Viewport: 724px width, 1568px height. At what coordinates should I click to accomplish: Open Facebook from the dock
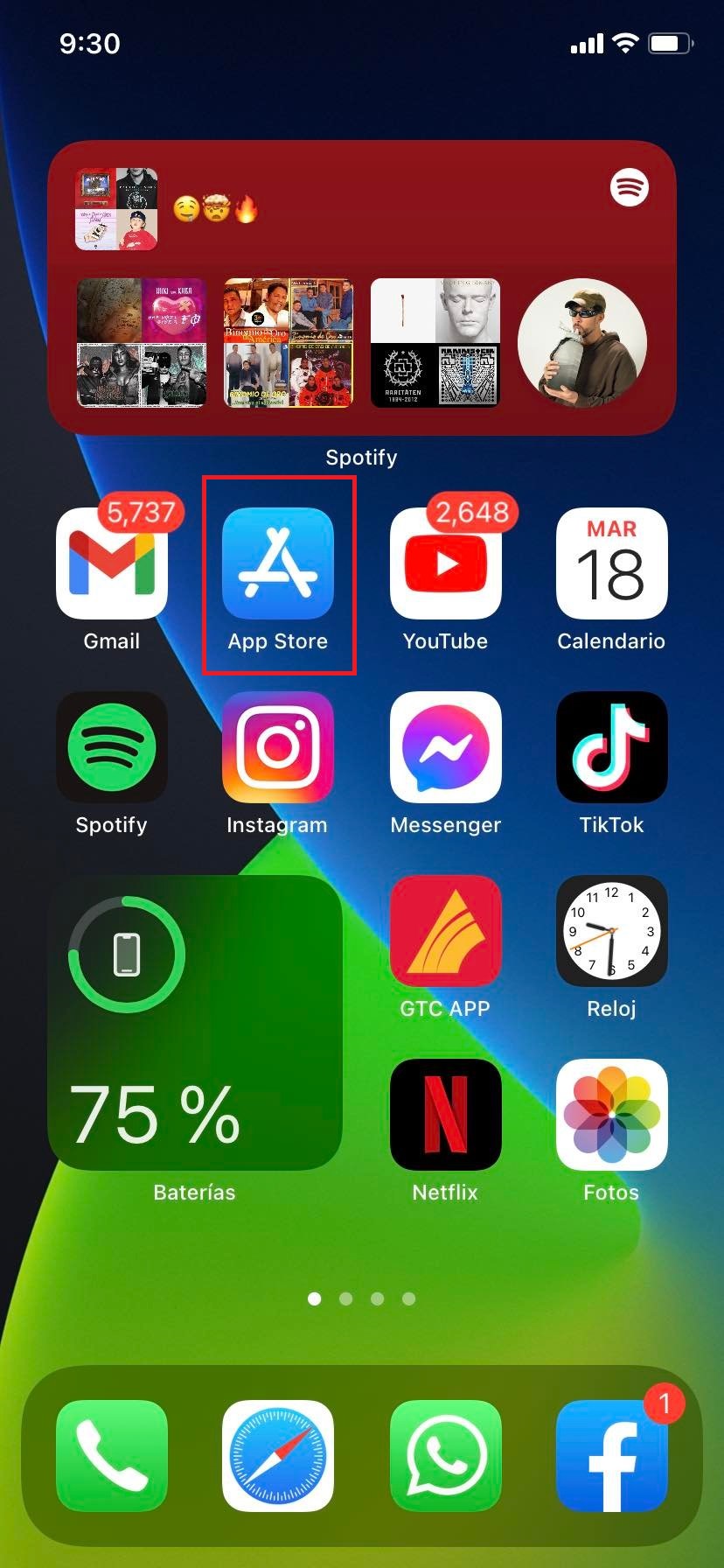click(611, 1456)
